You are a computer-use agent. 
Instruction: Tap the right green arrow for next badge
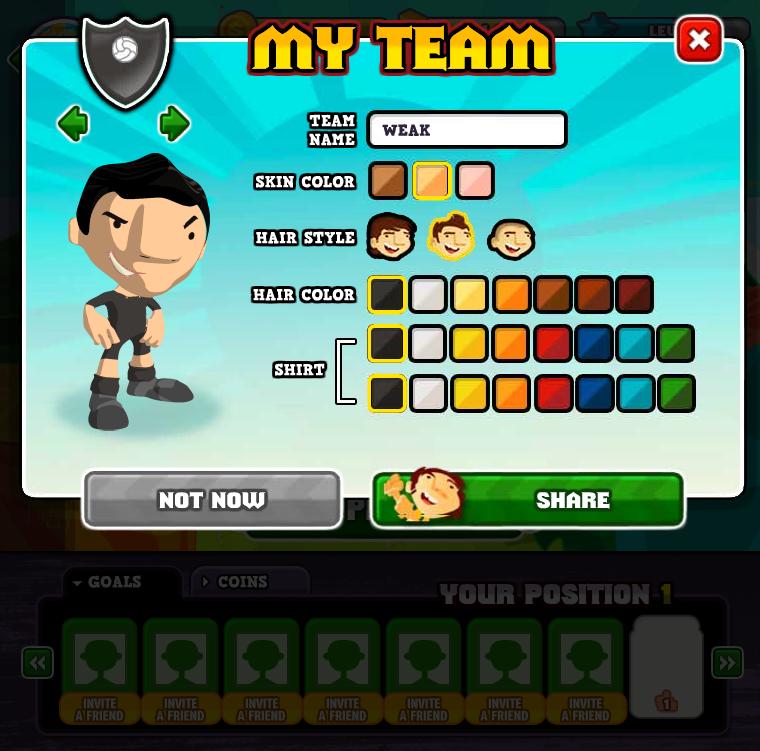coord(174,124)
